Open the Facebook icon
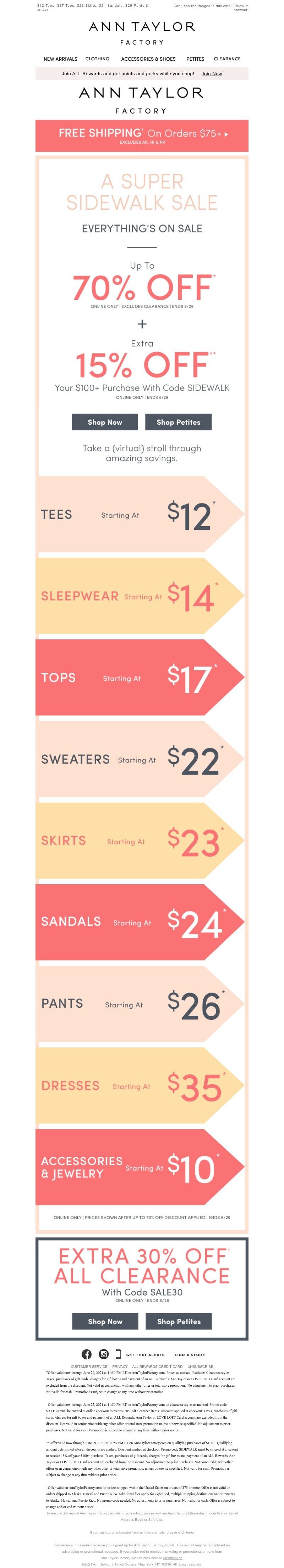Viewport: 284px width, 1568px height. tap(87, 1354)
